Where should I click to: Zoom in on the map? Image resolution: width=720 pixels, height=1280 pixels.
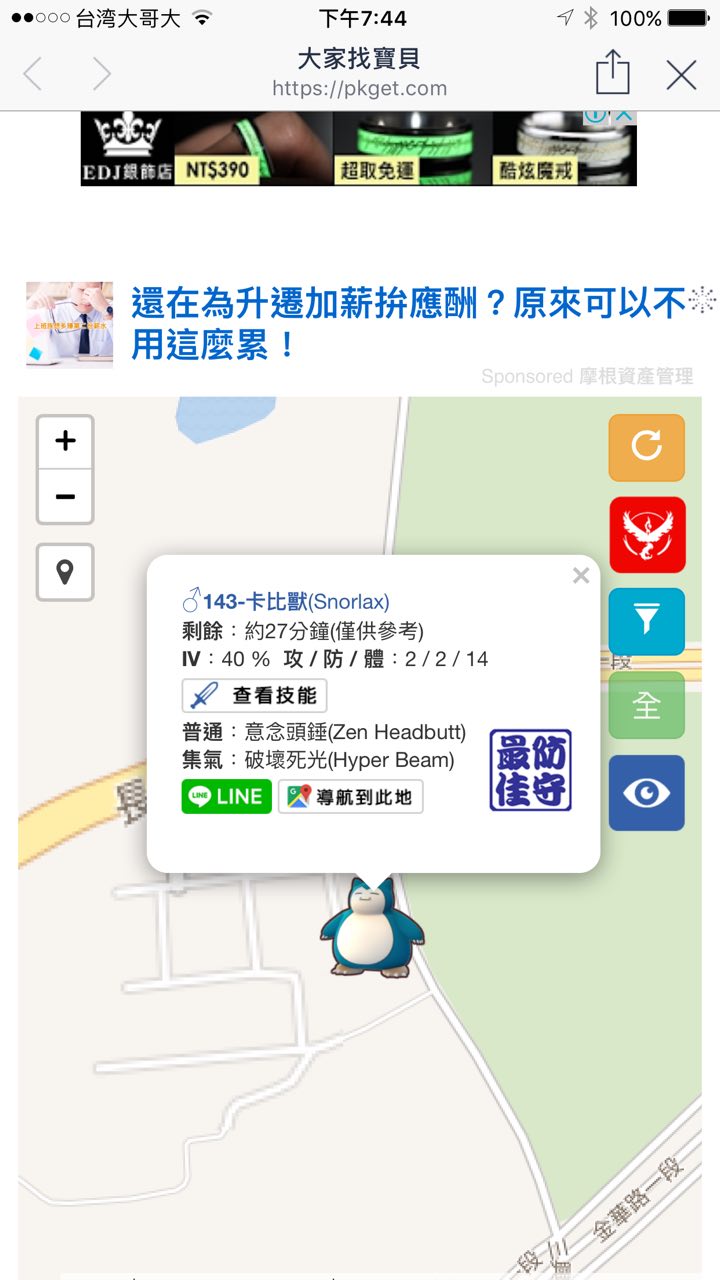[x=65, y=441]
